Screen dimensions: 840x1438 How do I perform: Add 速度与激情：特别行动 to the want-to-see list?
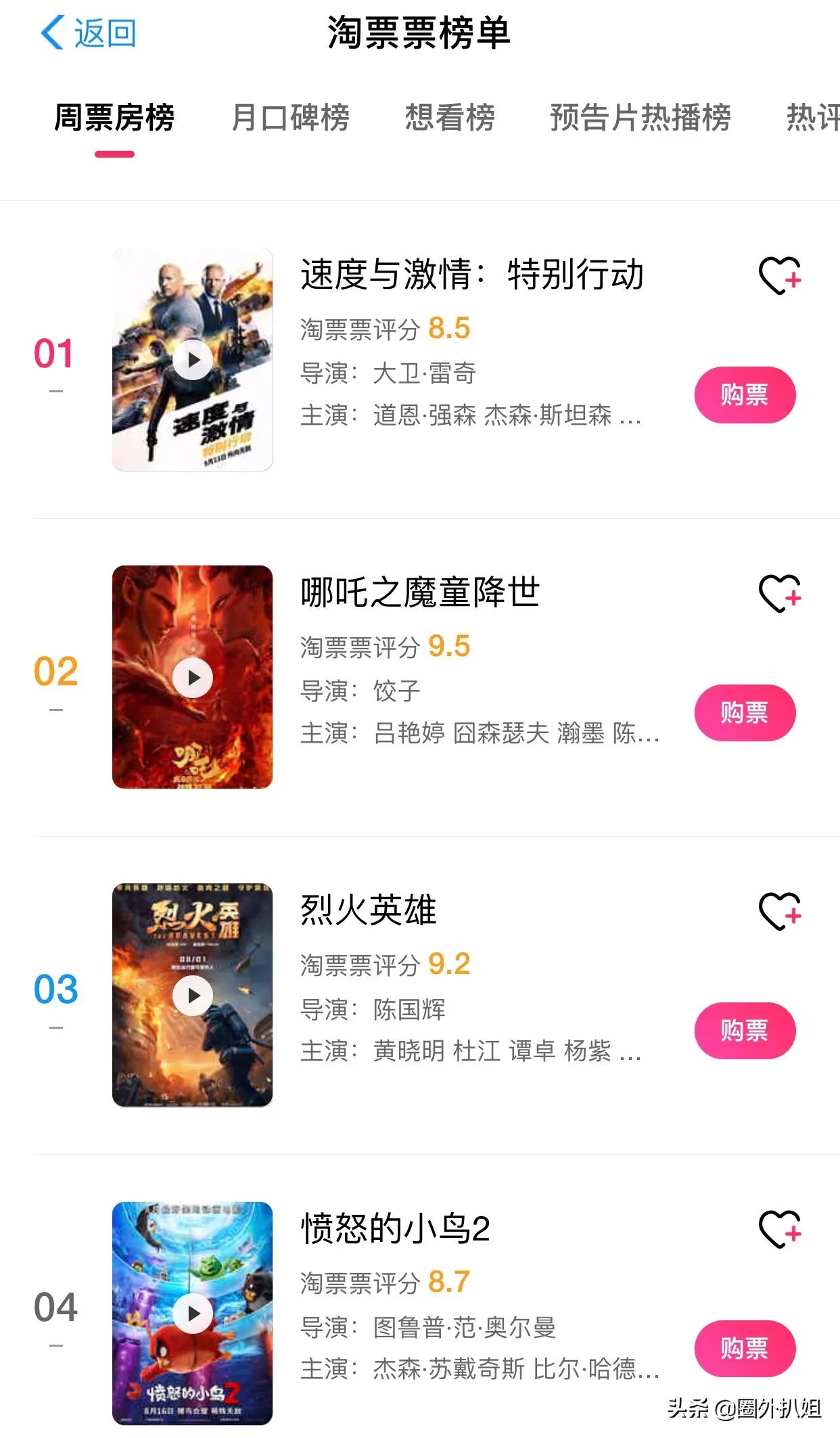[780, 275]
